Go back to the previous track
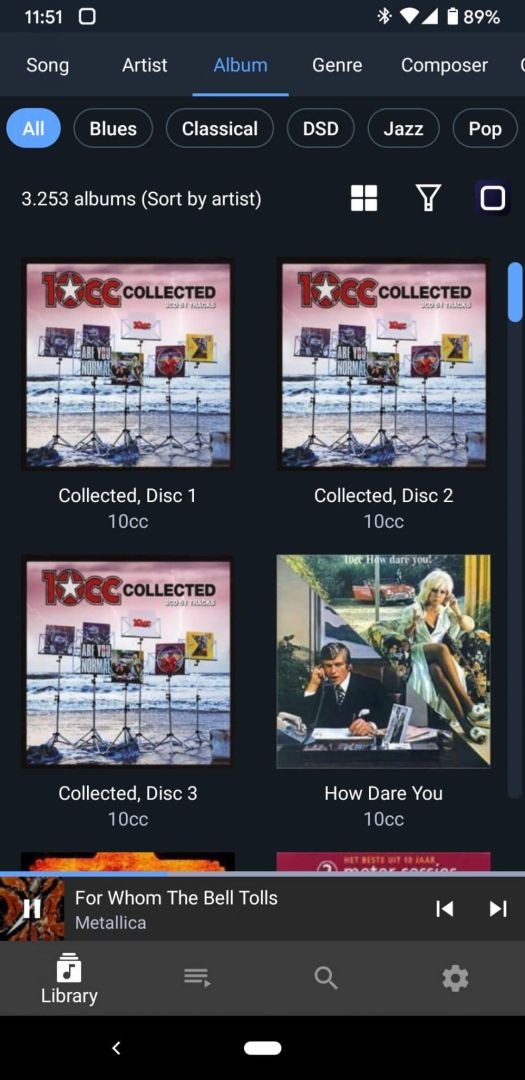This screenshot has width=525, height=1080. point(445,909)
